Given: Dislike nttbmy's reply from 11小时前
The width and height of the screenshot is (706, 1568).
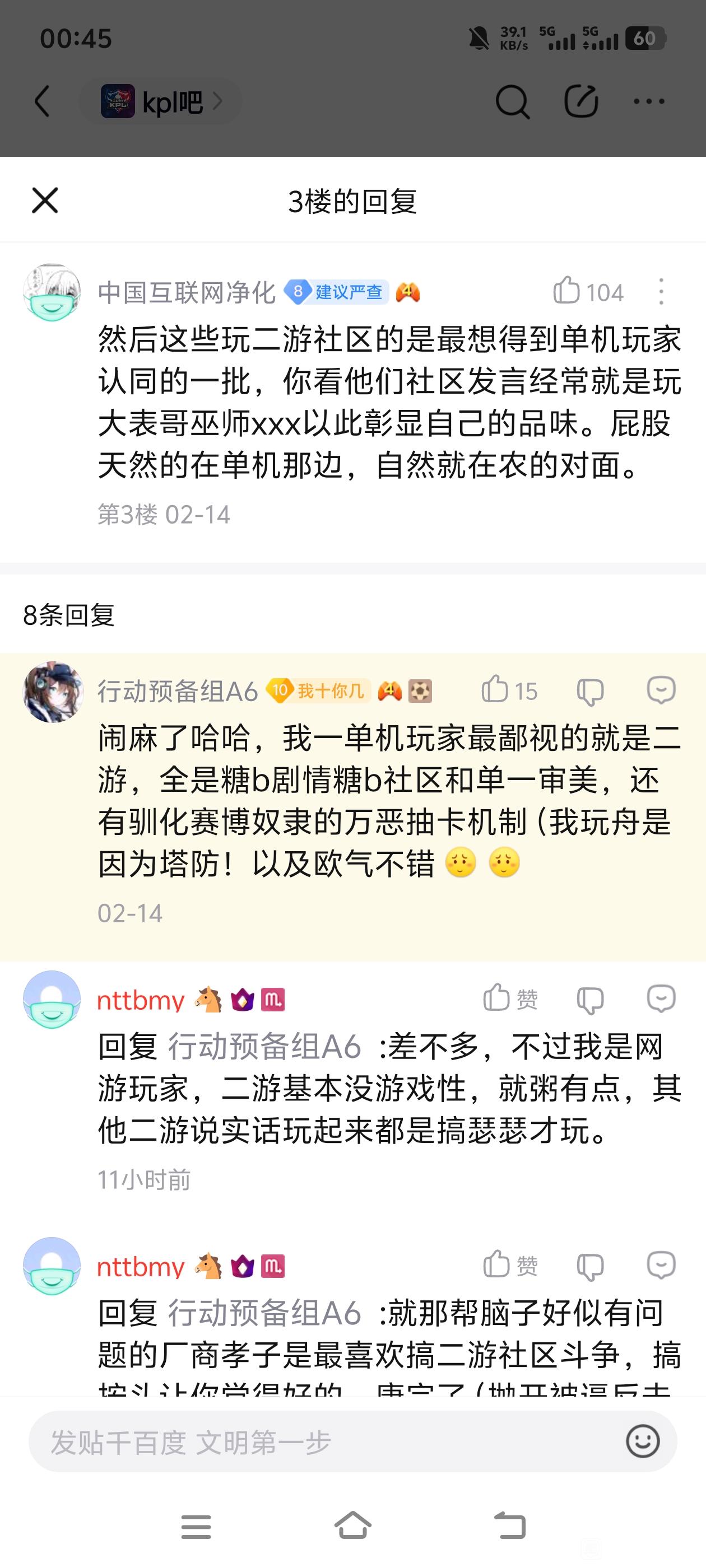Looking at the screenshot, I should tap(589, 1000).
